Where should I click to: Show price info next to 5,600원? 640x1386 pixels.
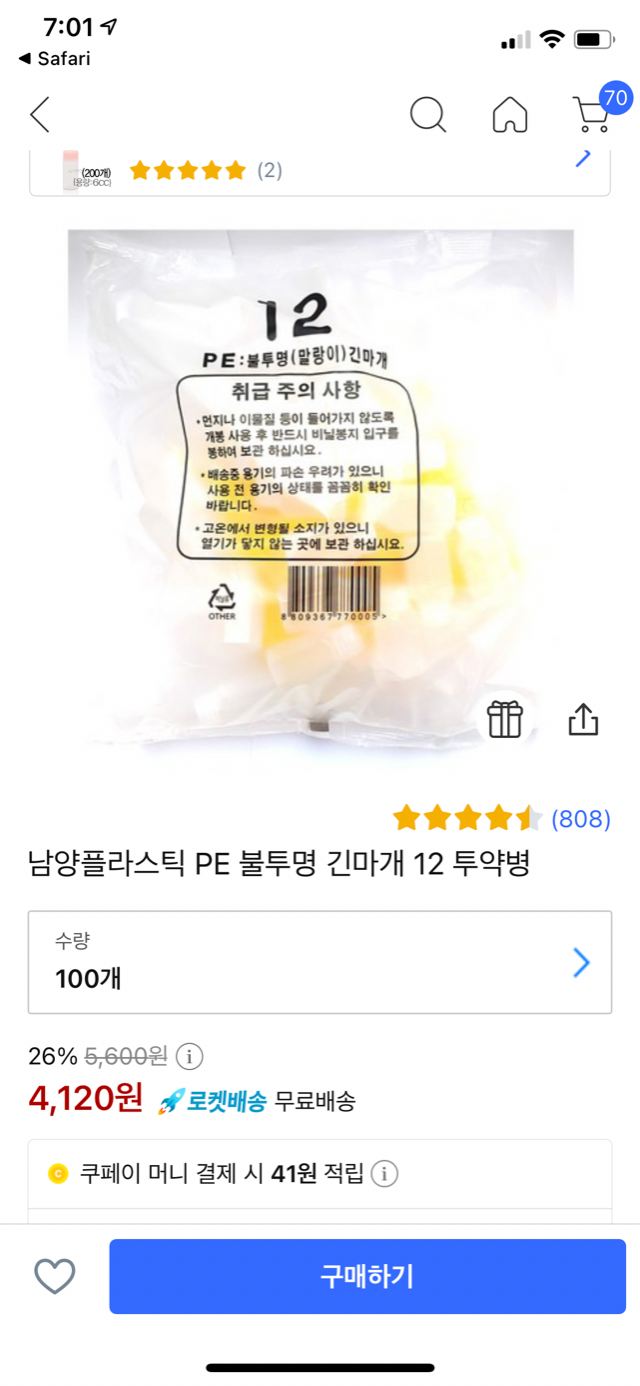pyautogui.click(x=190, y=1056)
